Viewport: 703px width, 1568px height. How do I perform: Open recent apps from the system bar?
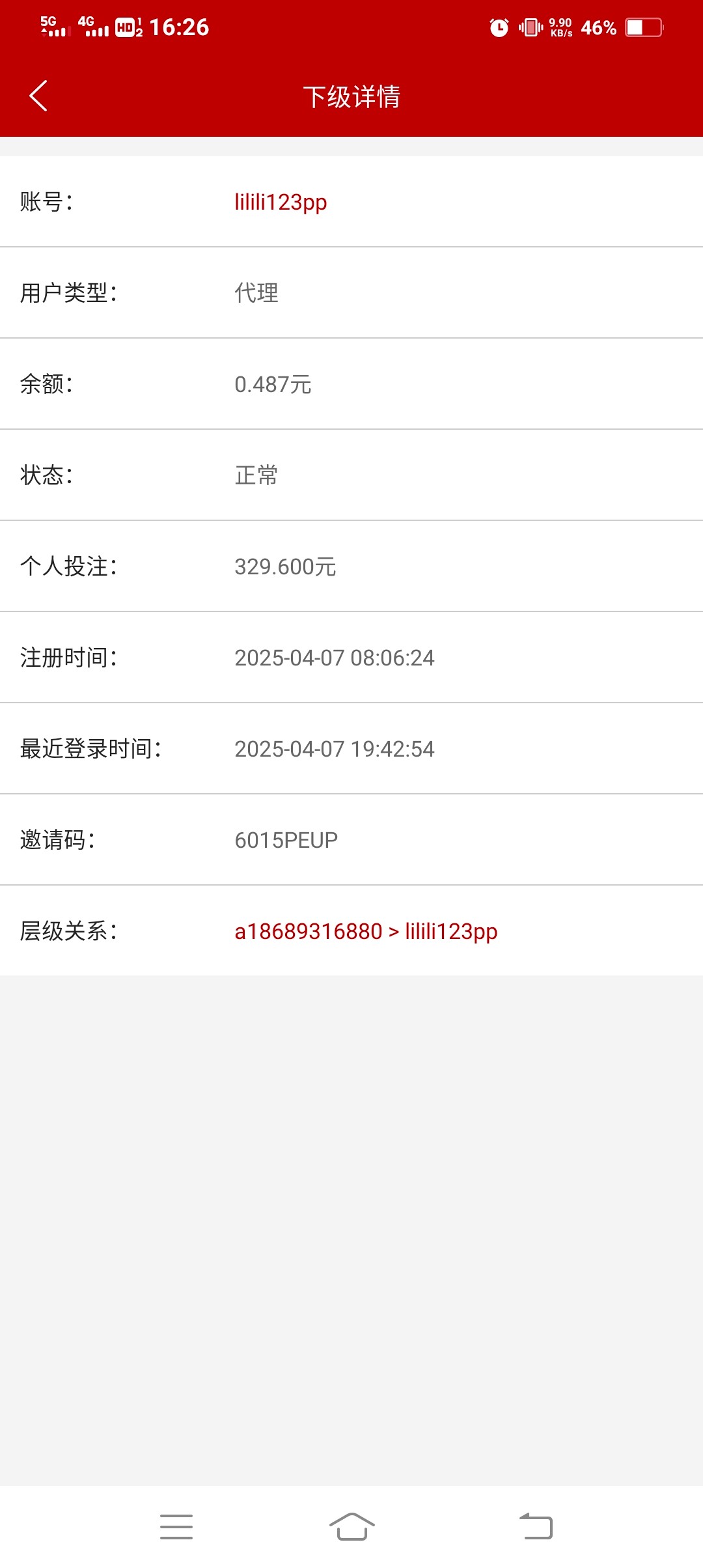pos(176,1527)
